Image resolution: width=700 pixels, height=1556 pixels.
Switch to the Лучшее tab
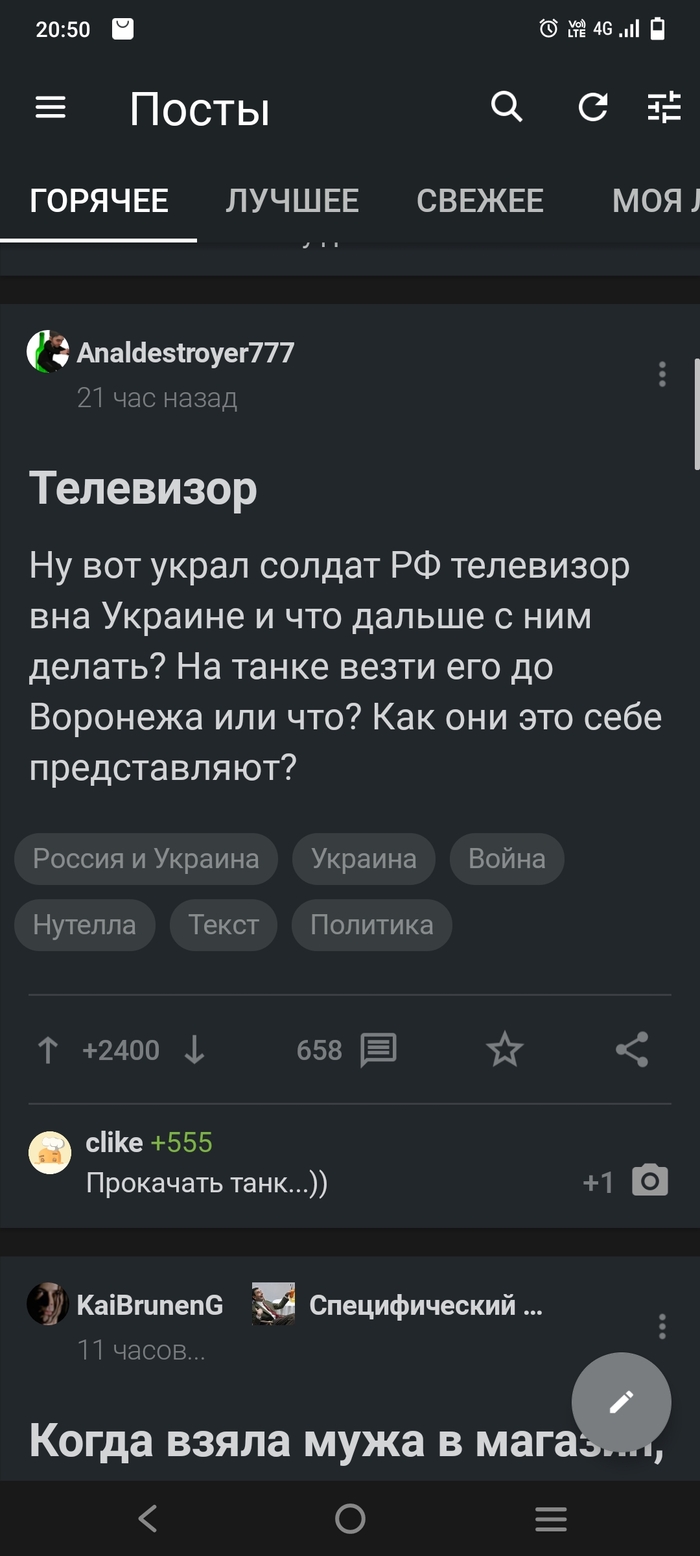pos(292,201)
